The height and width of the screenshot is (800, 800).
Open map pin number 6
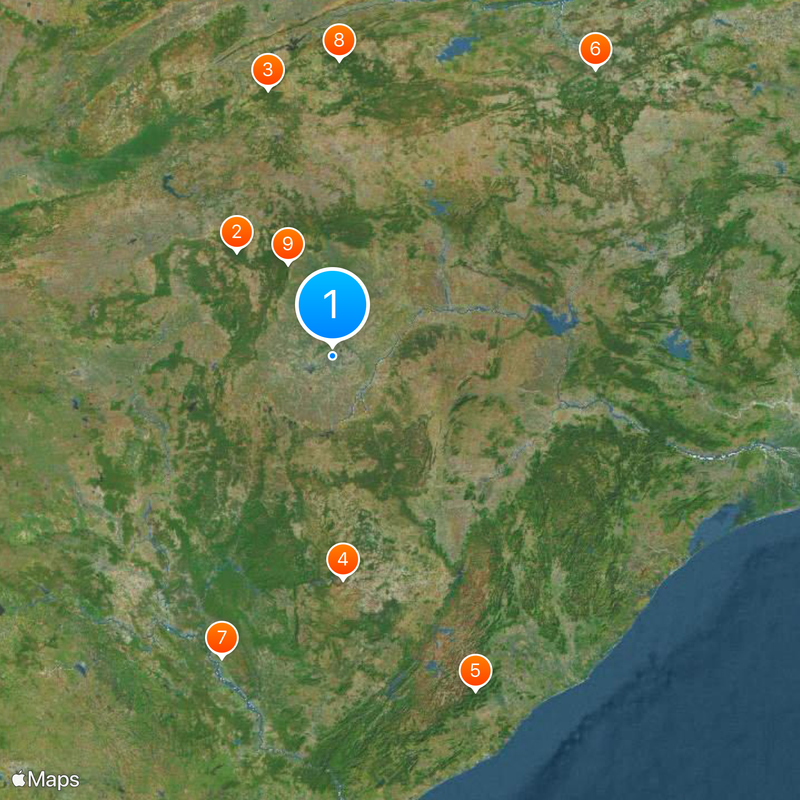pos(595,48)
